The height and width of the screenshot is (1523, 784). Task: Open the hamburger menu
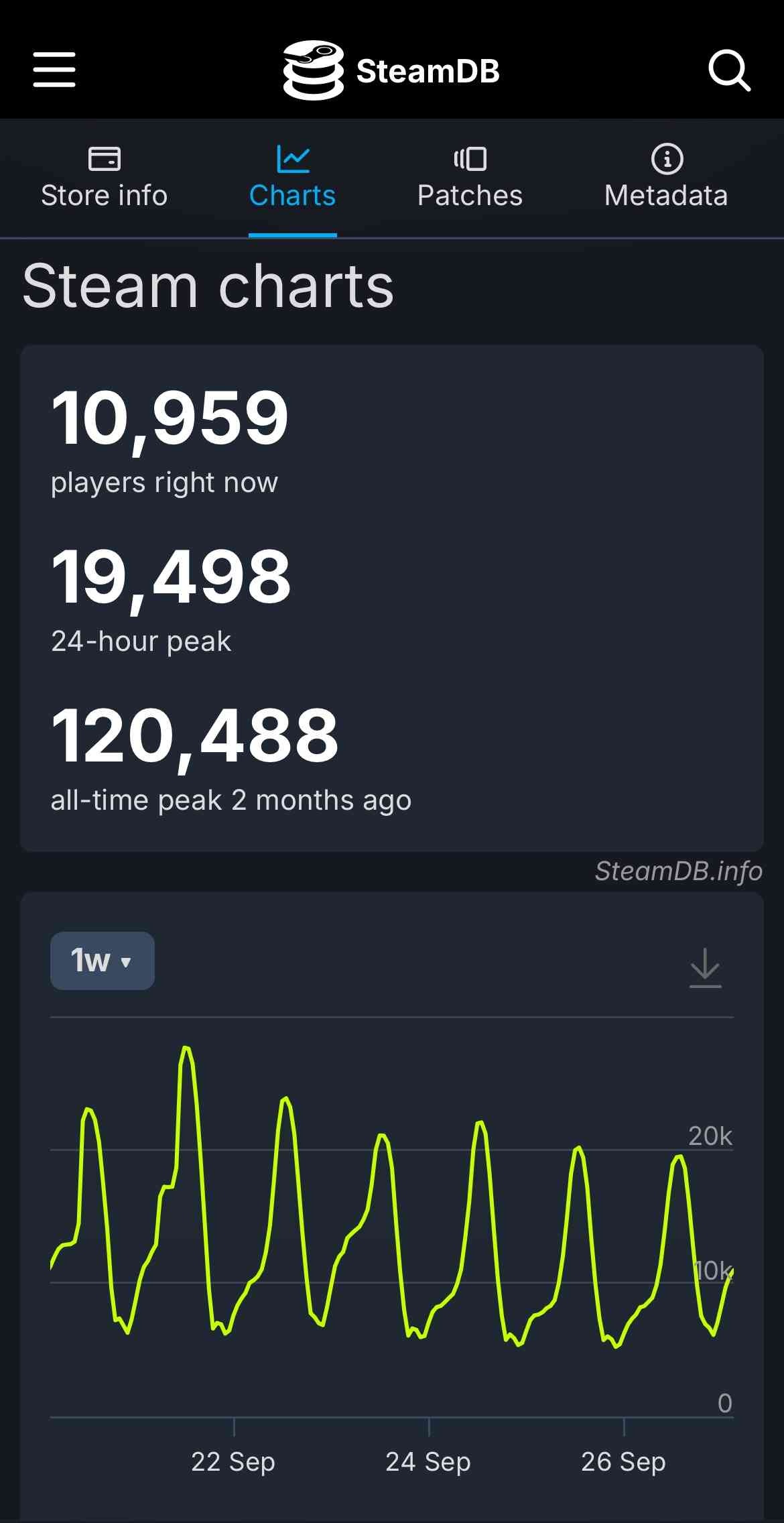coord(54,70)
